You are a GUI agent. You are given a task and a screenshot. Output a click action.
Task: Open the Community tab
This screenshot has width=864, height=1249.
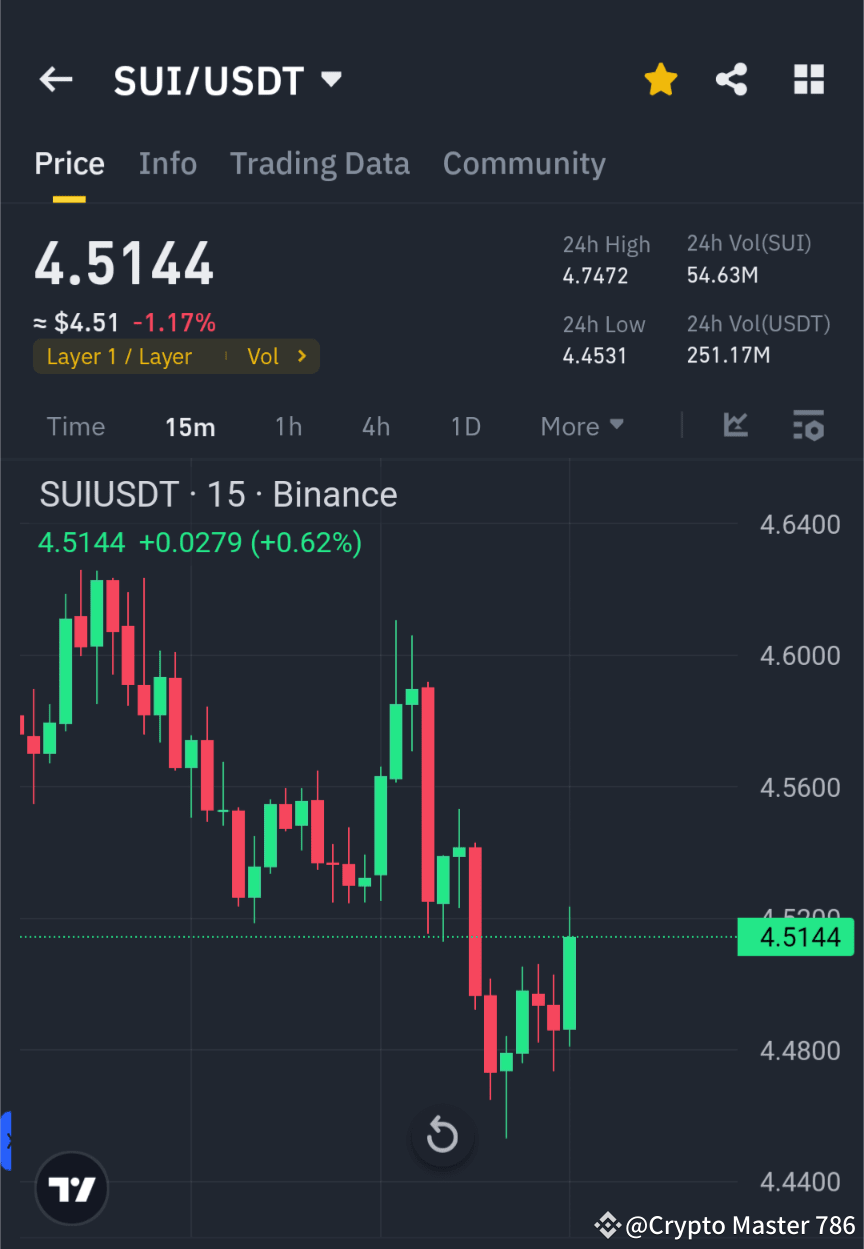(x=524, y=163)
